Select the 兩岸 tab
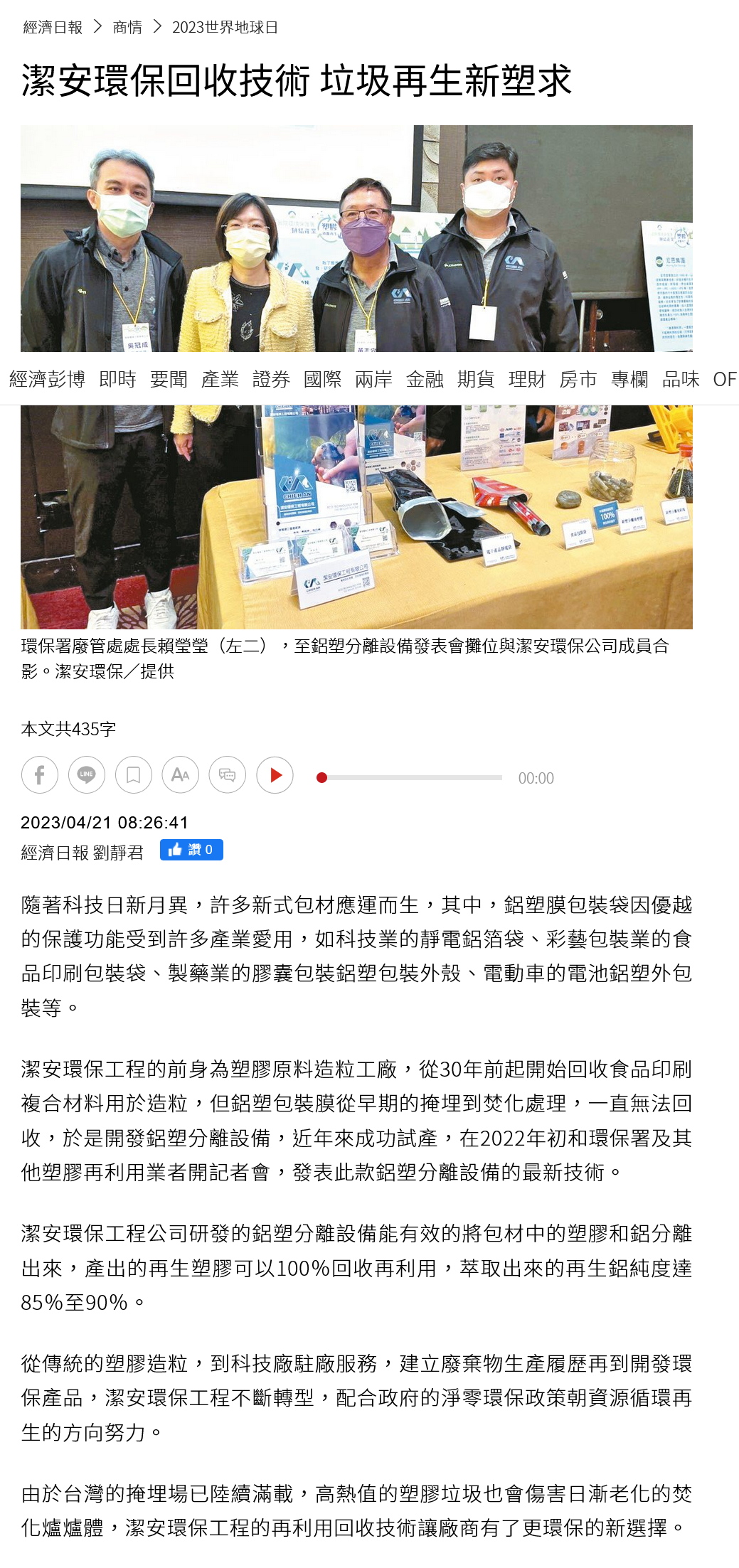Viewport: 739px width, 1568px height. pyautogui.click(x=373, y=380)
